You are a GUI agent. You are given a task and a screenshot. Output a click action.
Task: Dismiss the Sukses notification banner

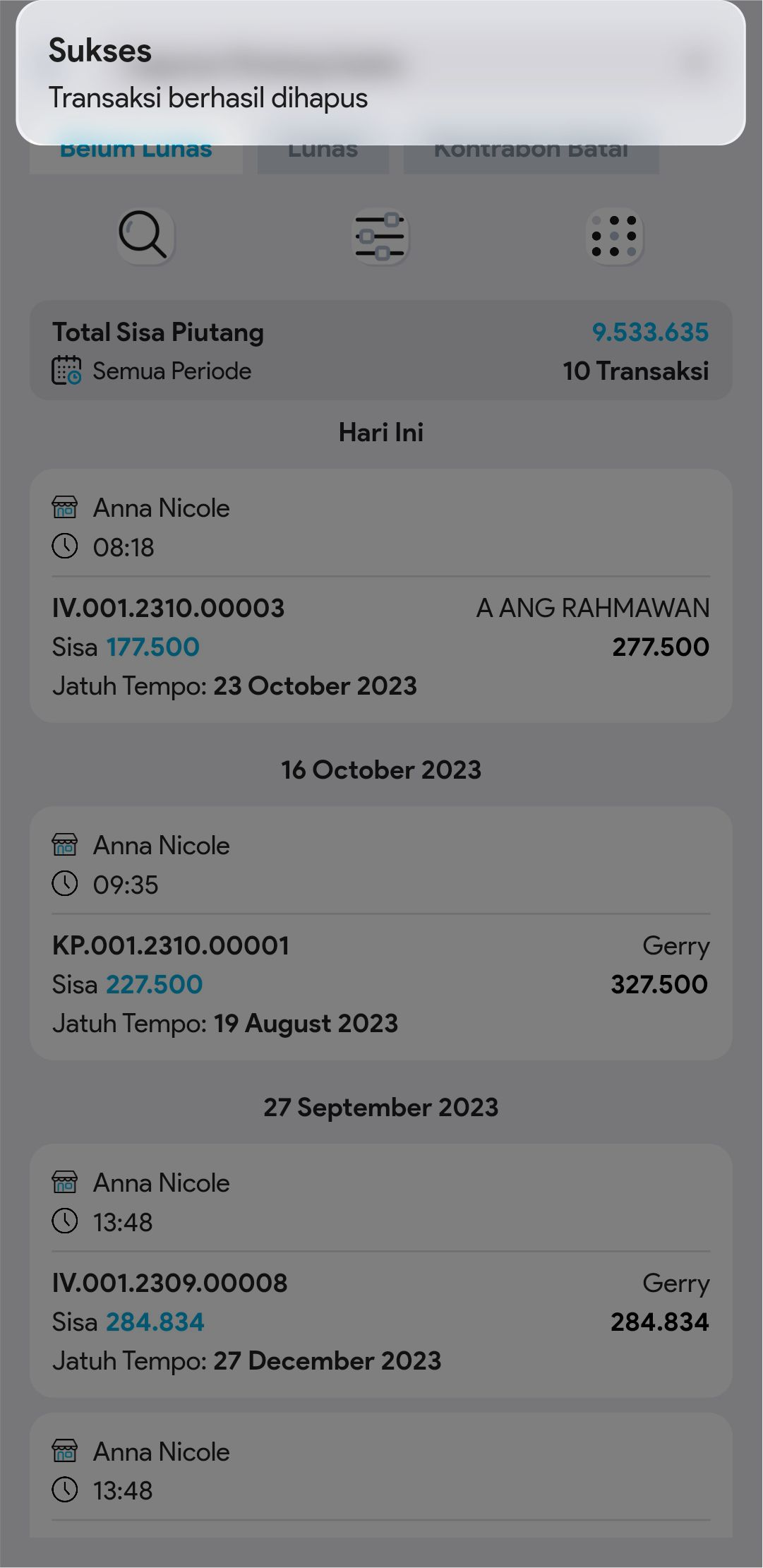coord(380,73)
